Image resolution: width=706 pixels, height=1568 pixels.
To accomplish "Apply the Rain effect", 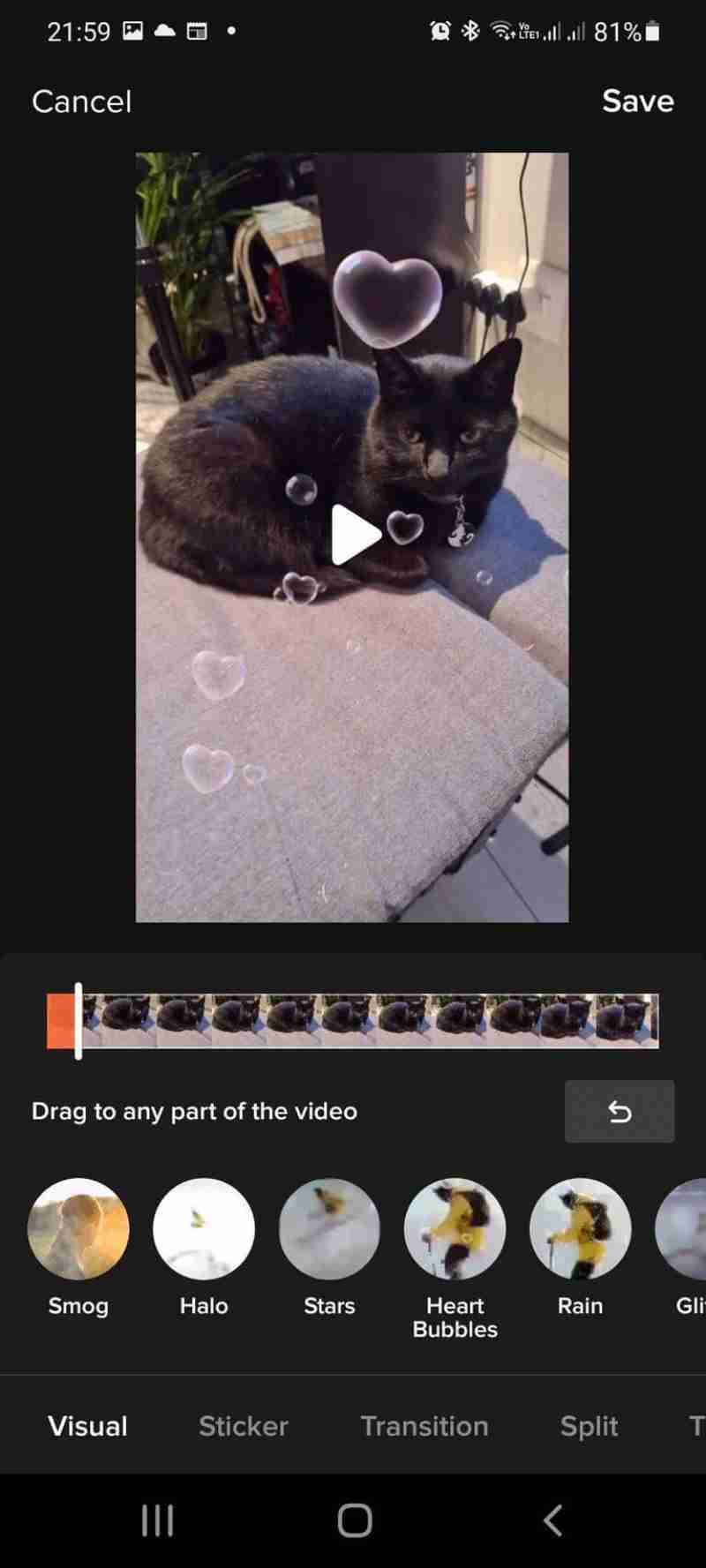I will tap(580, 1229).
